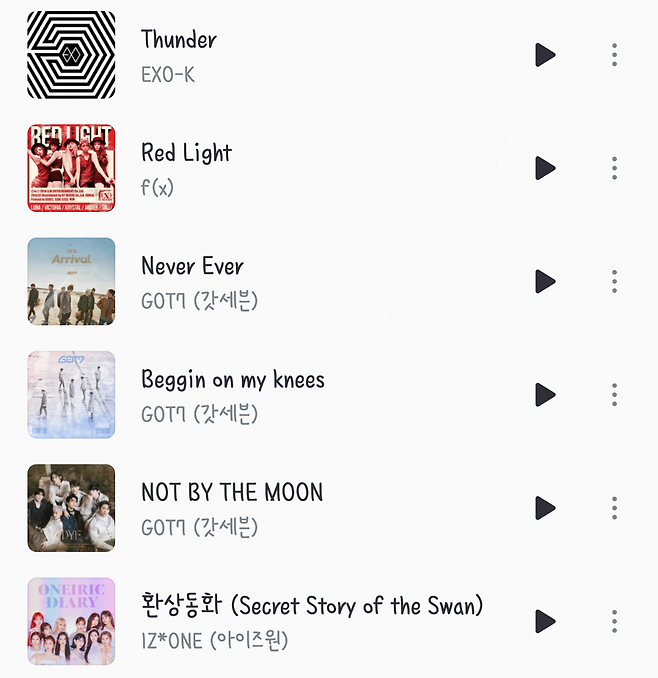Screen dimensions: 658x678
Task: Play Secret Story of the Swan
Action: pos(545,620)
